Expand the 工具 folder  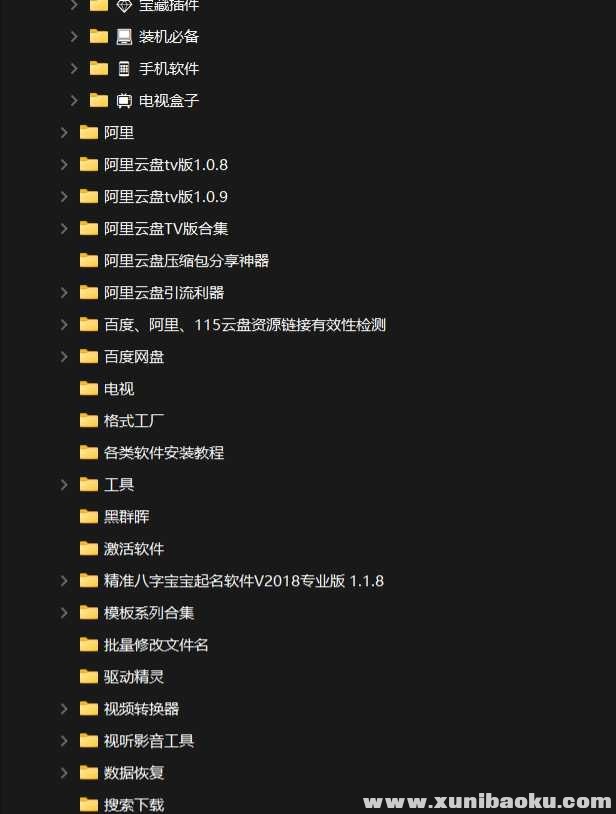click(64, 485)
